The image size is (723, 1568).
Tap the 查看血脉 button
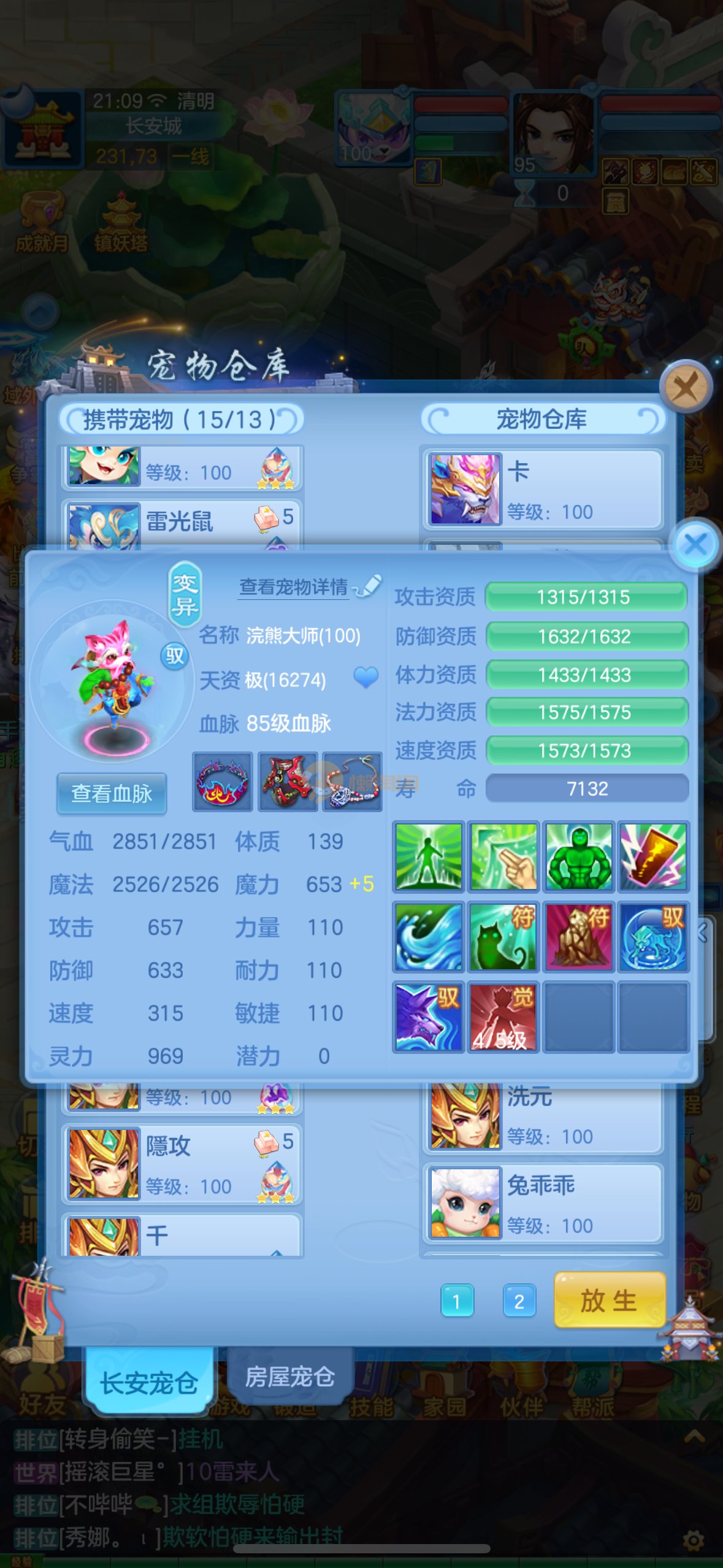pos(112,793)
